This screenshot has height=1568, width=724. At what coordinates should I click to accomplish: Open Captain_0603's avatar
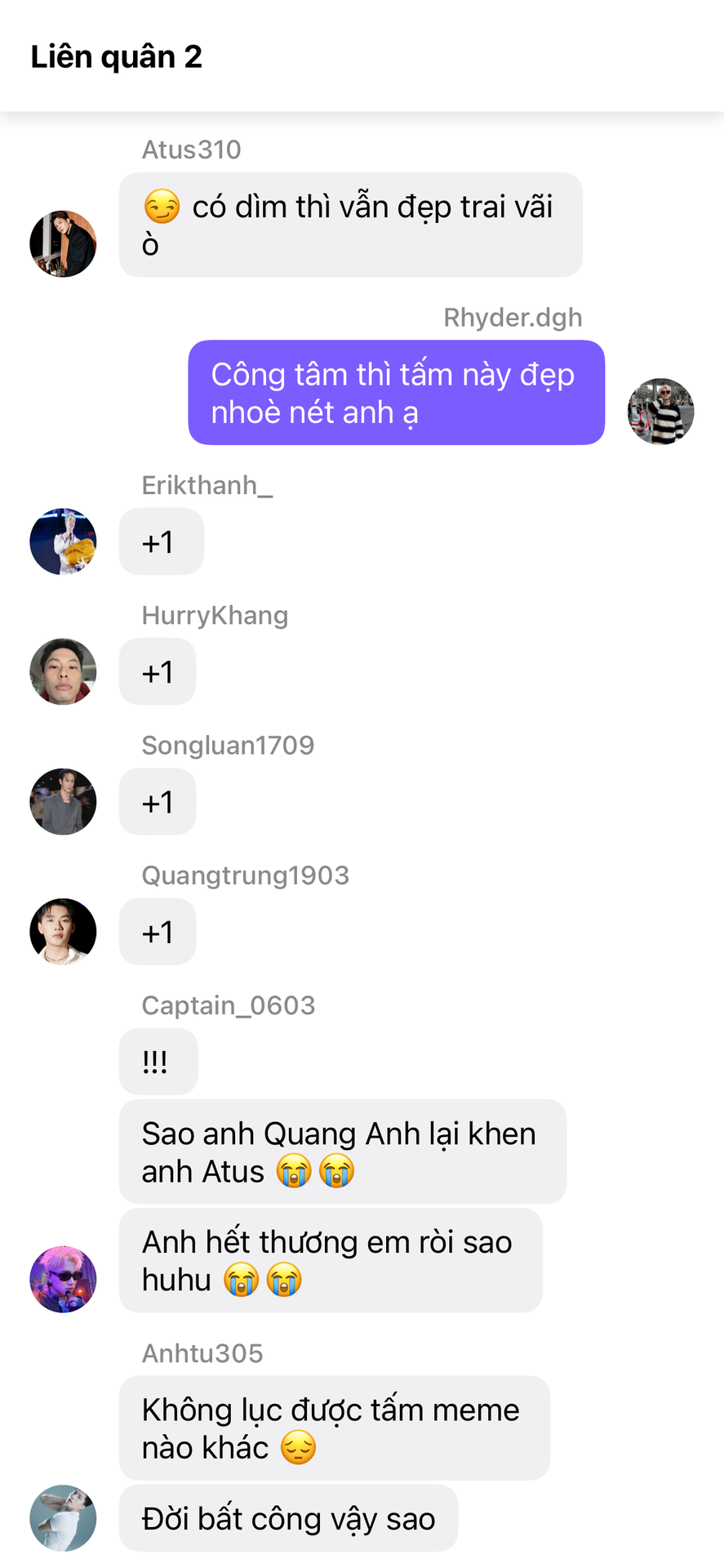pos(63,1279)
